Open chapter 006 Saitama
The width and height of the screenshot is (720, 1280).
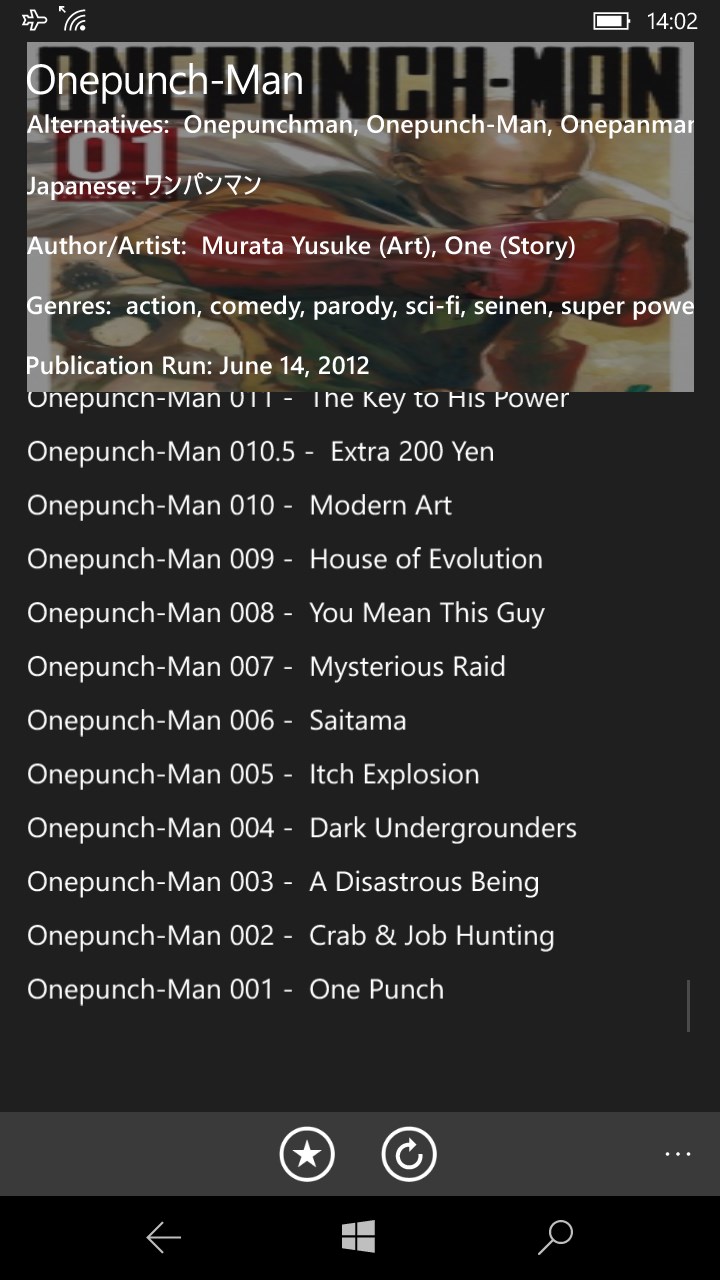[217, 721]
